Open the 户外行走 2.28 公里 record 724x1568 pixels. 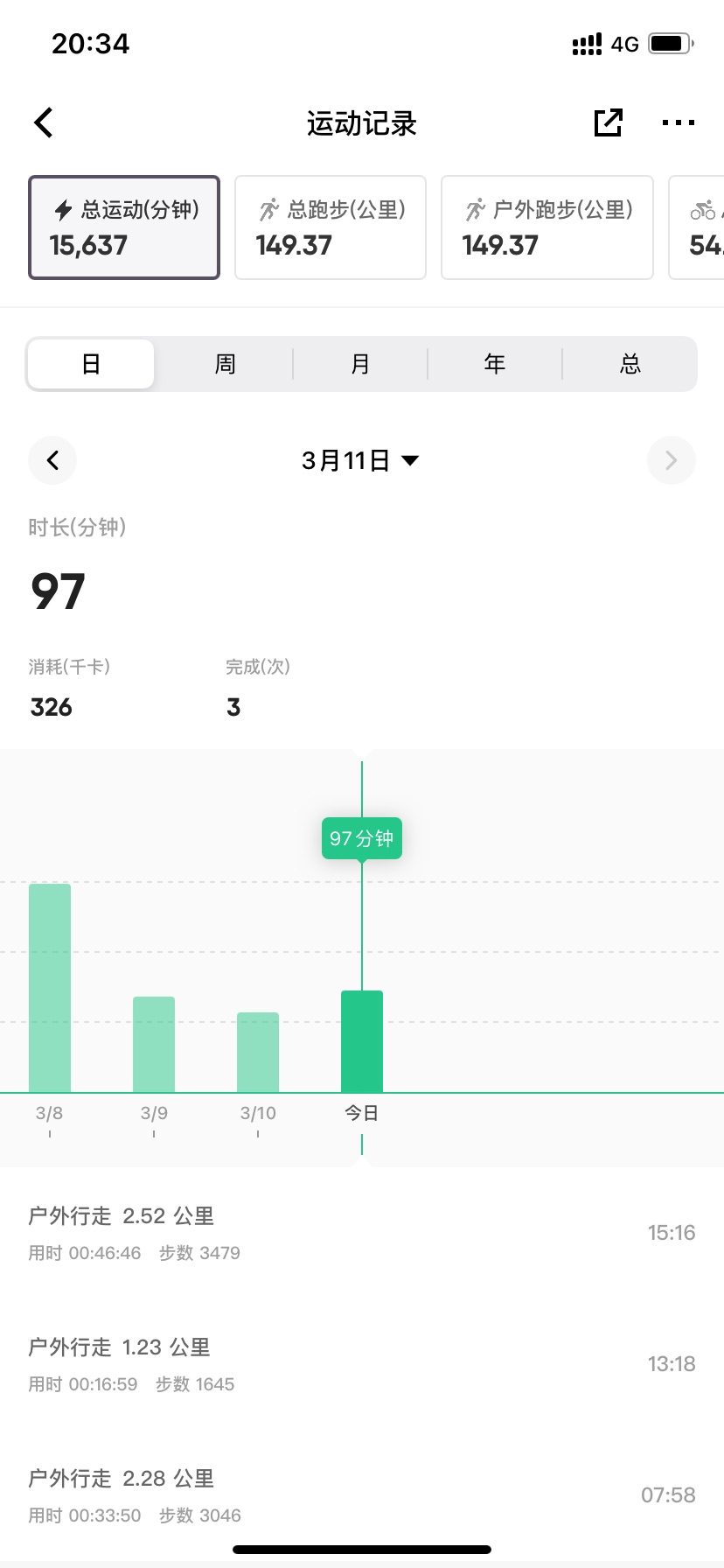point(362,1495)
